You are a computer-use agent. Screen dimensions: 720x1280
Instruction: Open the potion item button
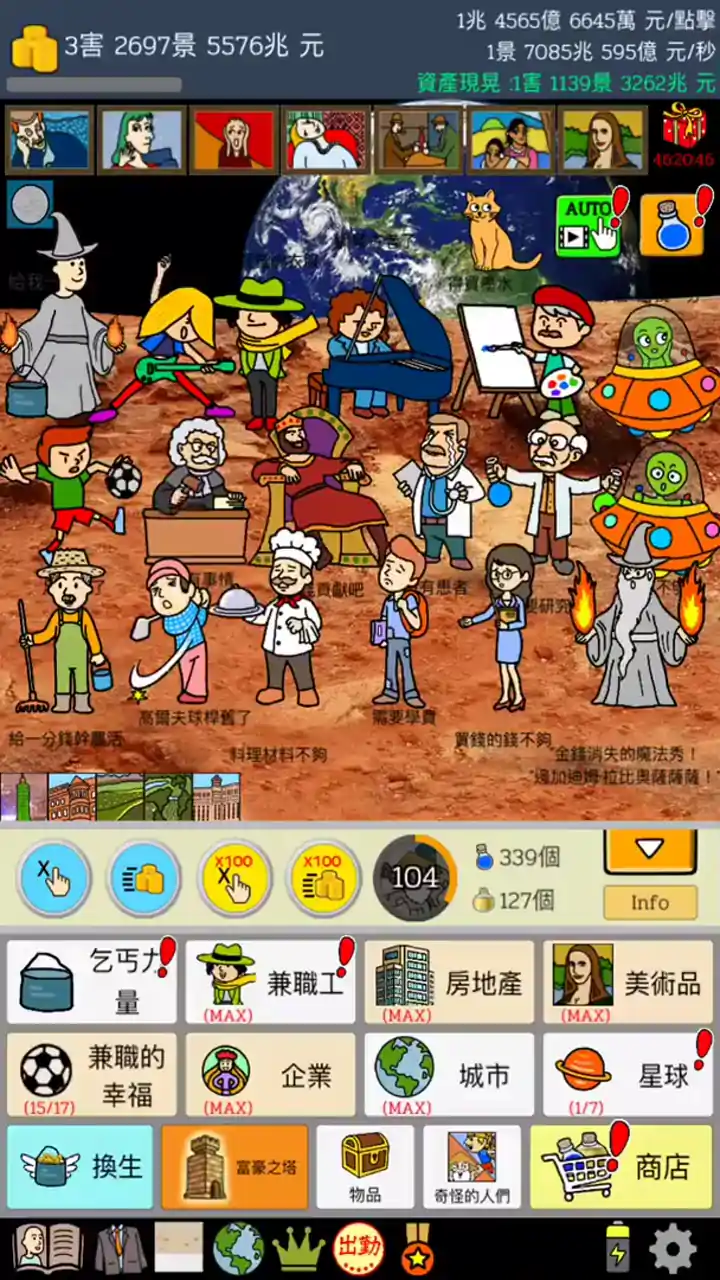(671, 225)
